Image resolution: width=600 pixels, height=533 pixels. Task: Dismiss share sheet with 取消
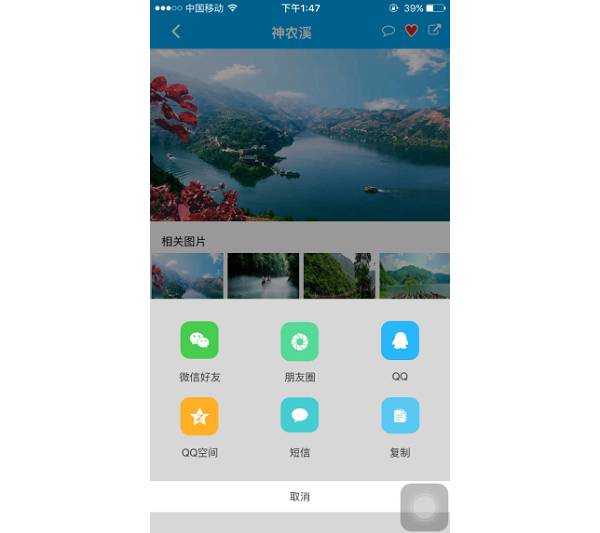[x=299, y=496]
